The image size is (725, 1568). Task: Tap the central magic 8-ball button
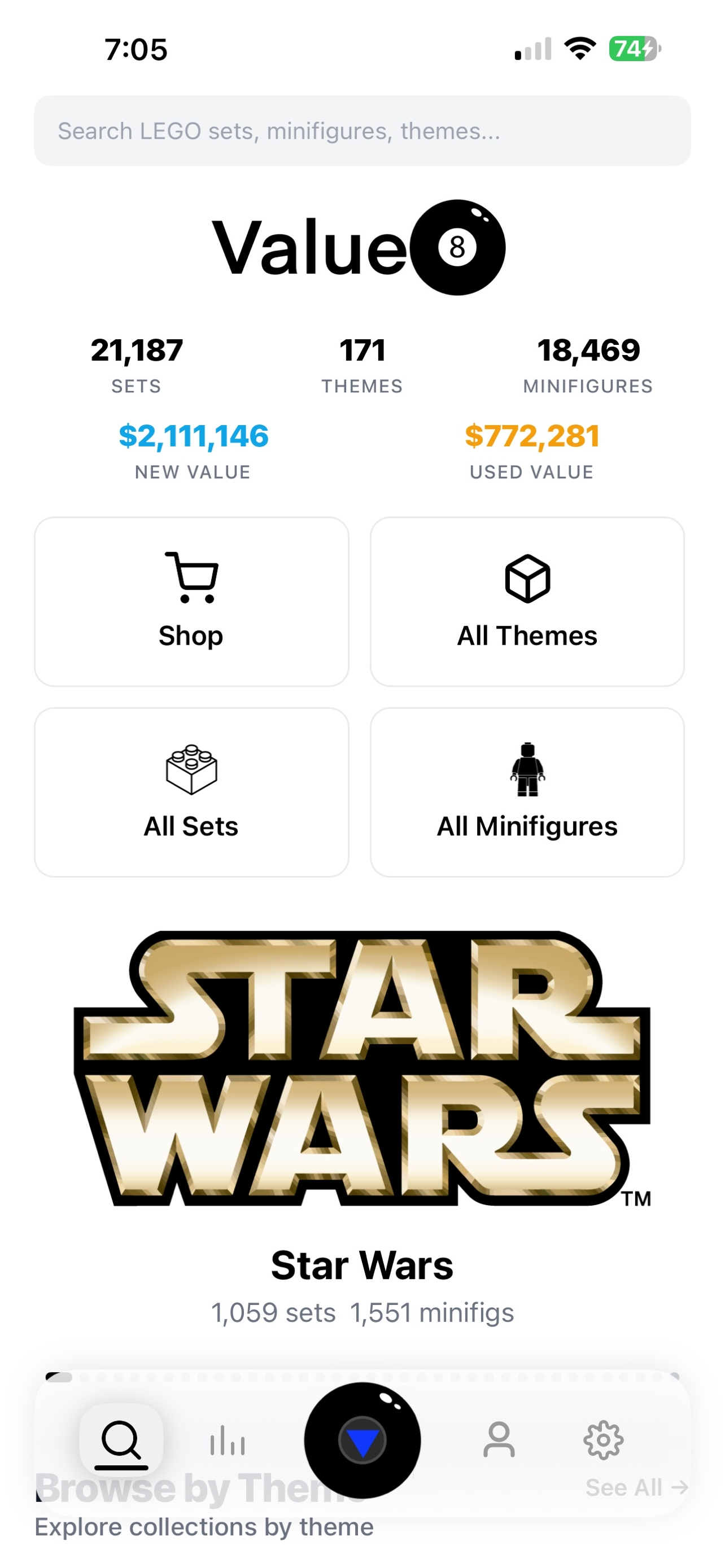(x=361, y=1438)
